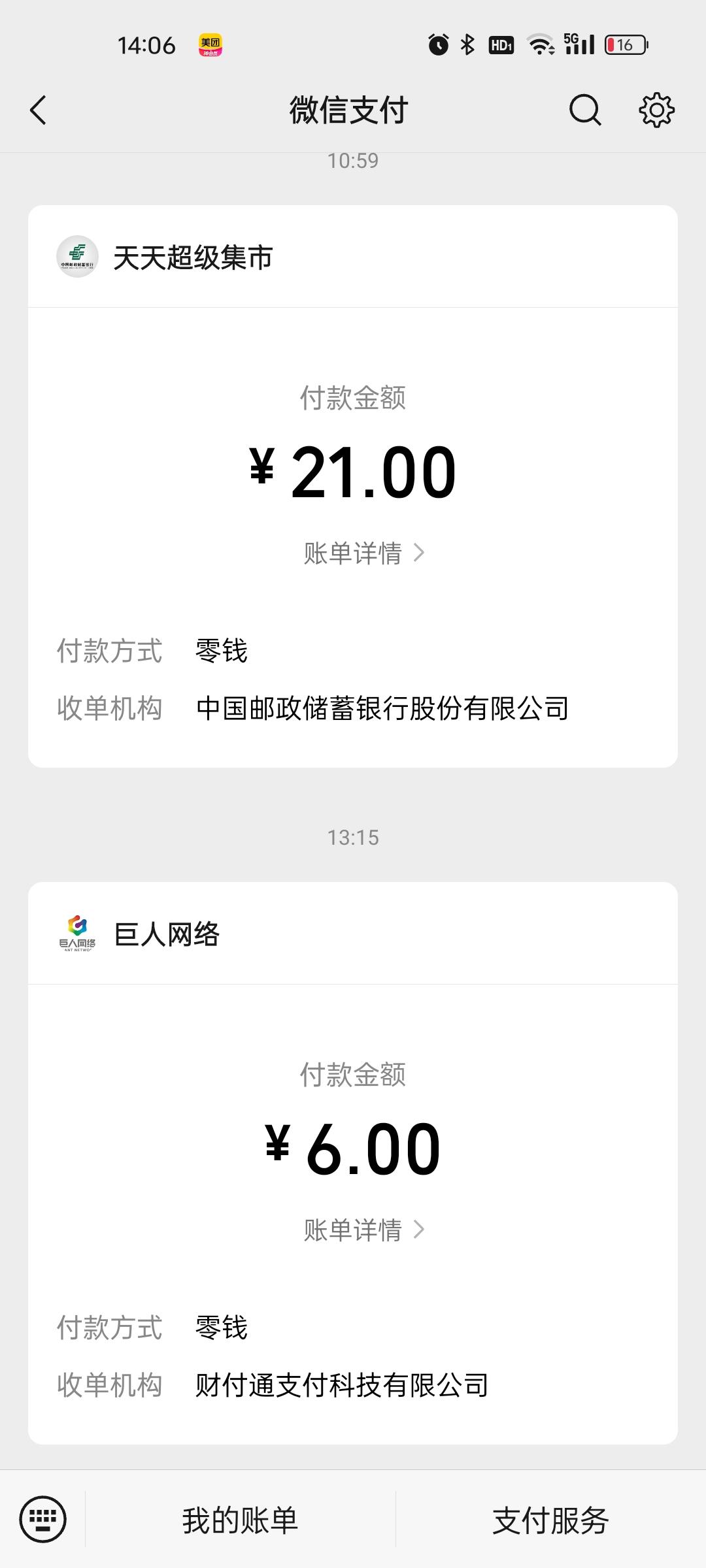Open the 我的账单 menu
706x1568 pixels.
(x=240, y=1520)
